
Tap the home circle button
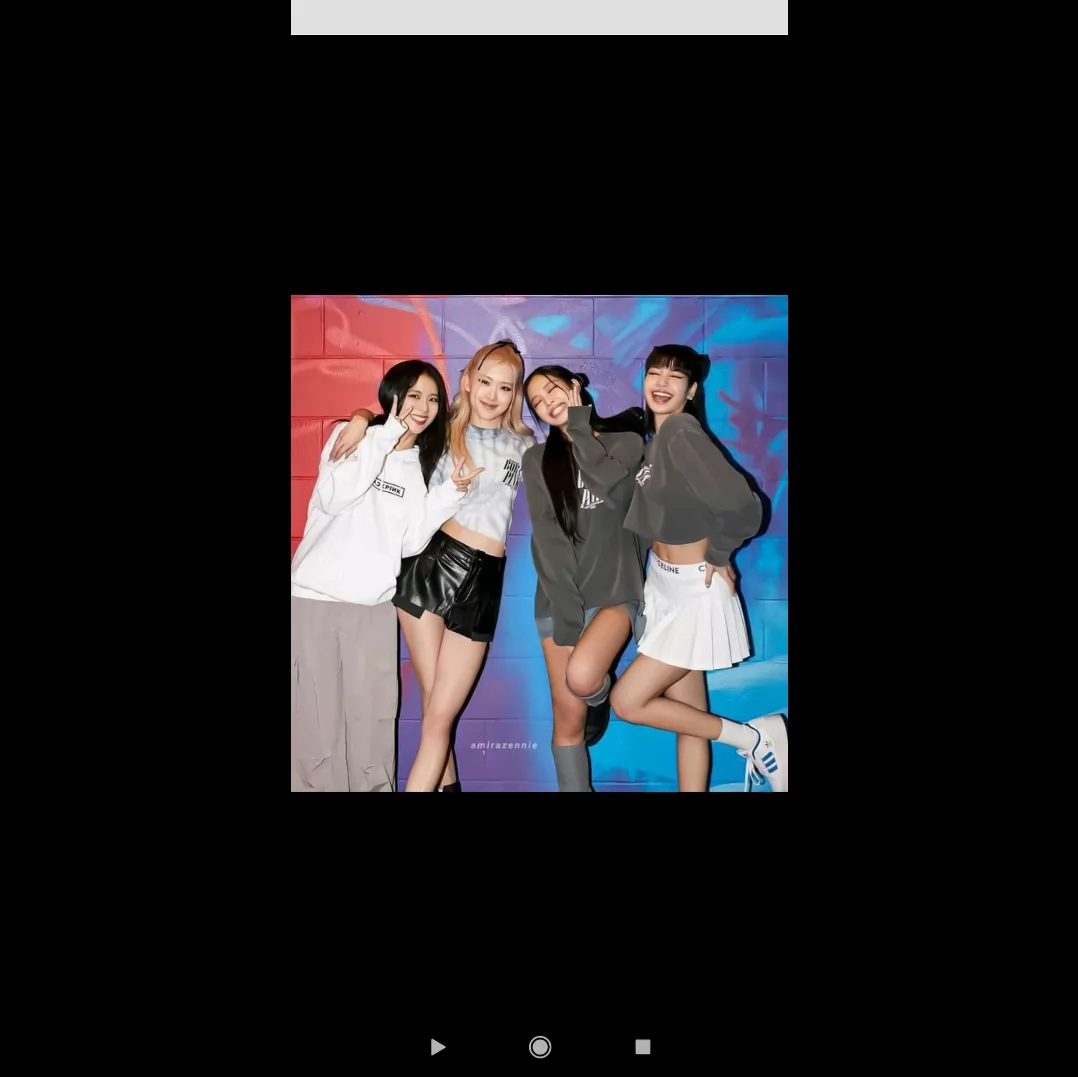click(x=540, y=1047)
